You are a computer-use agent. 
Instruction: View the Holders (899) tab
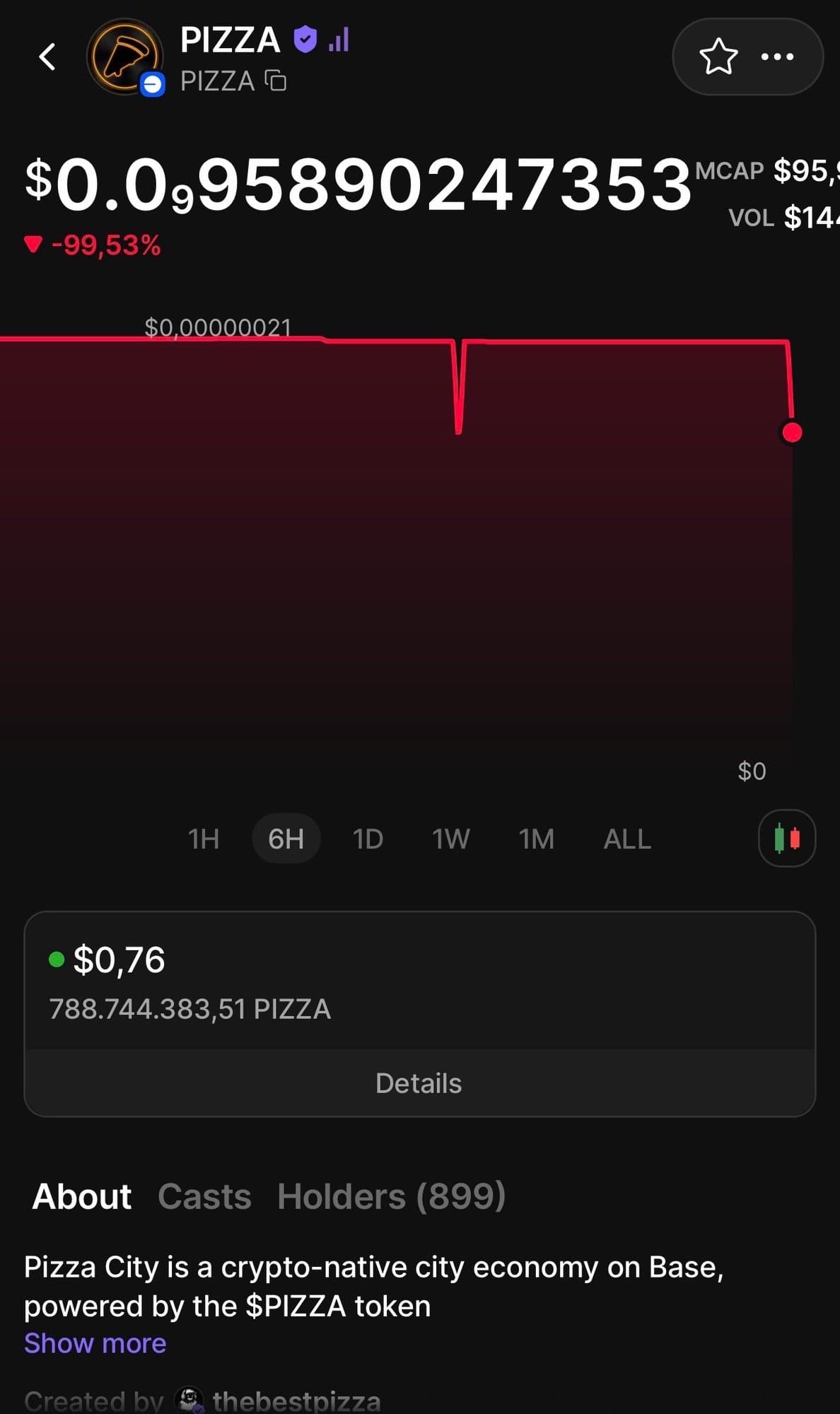coord(391,1196)
